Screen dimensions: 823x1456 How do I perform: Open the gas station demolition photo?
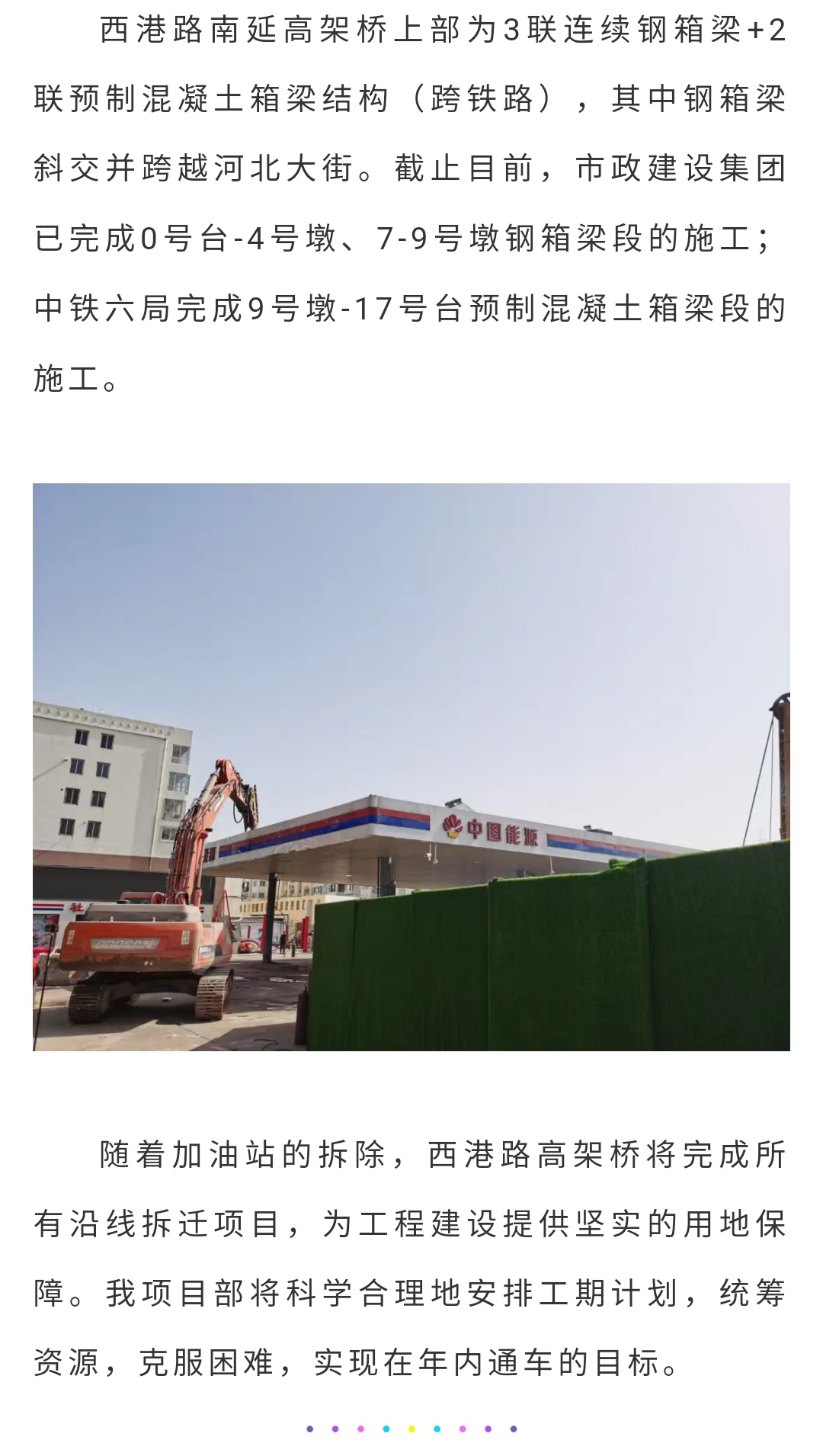(x=411, y=767)
